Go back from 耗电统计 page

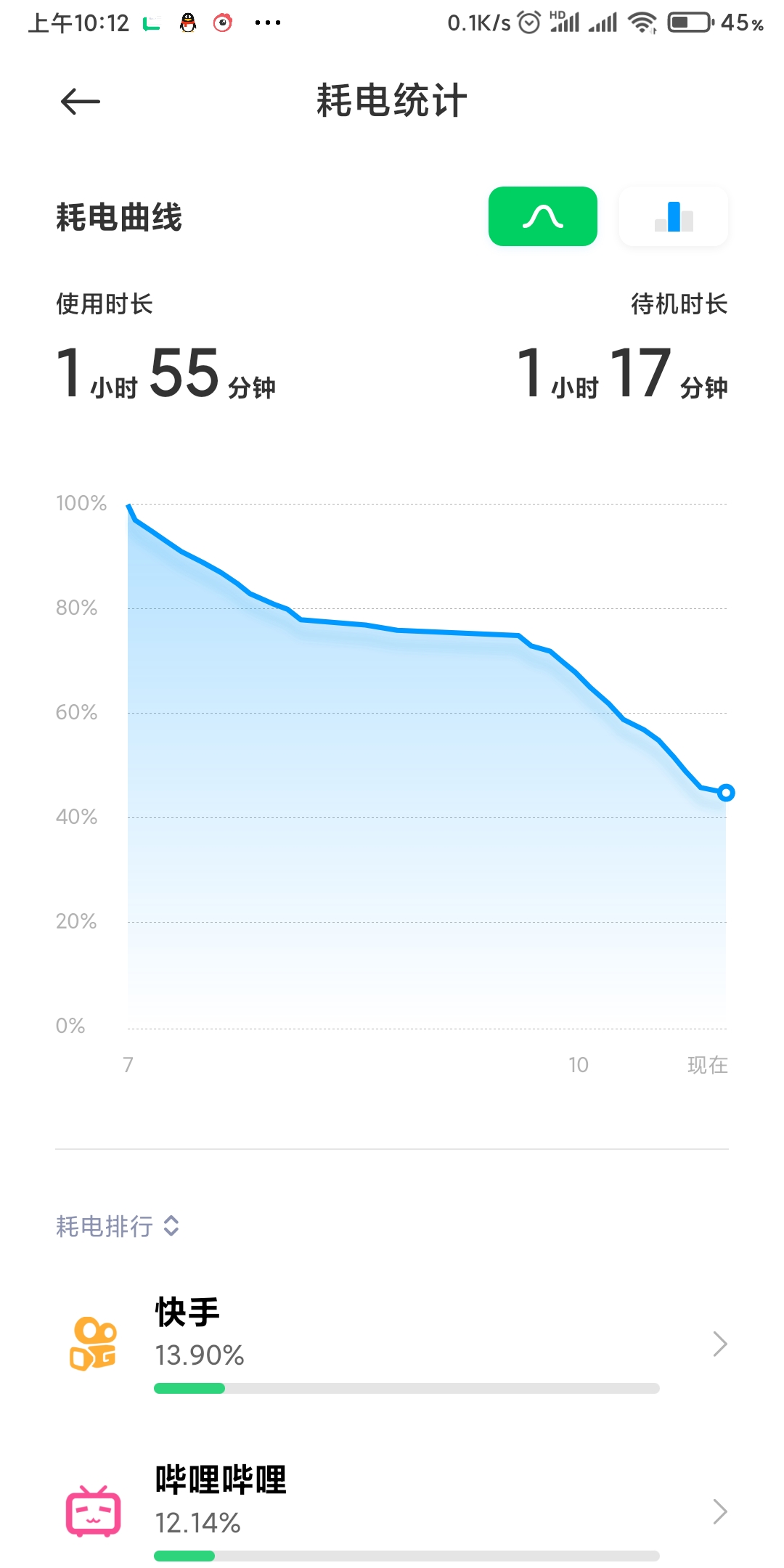coord(80,101)
